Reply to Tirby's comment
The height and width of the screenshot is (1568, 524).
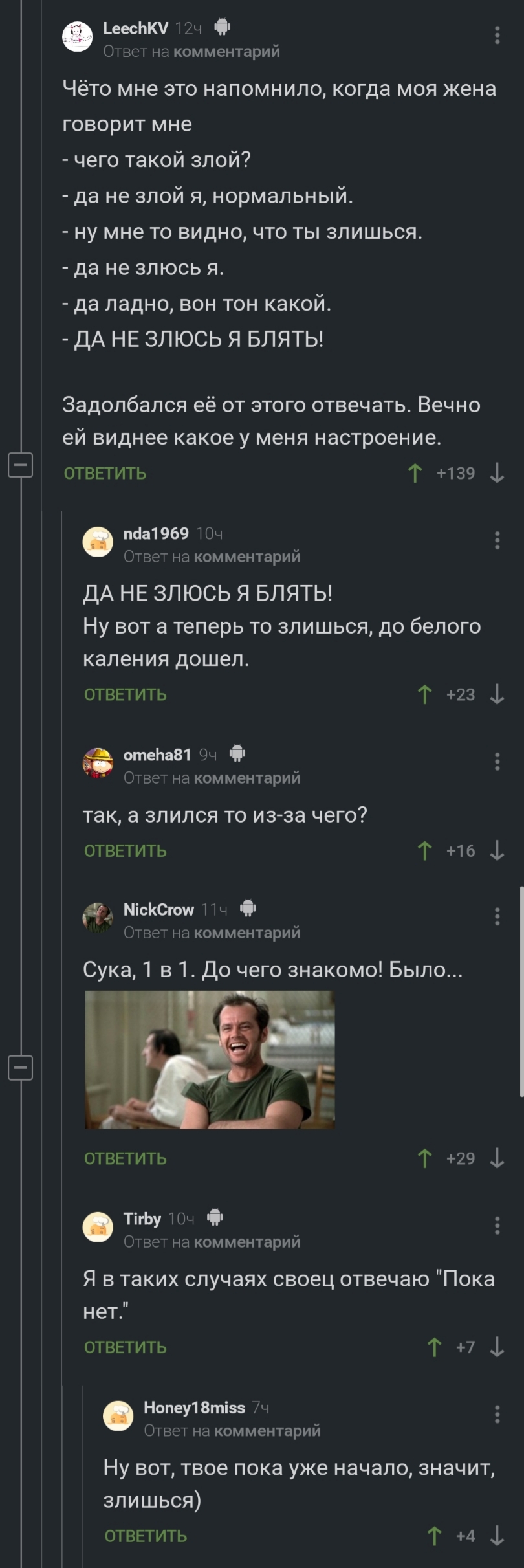pos(126,1347)
